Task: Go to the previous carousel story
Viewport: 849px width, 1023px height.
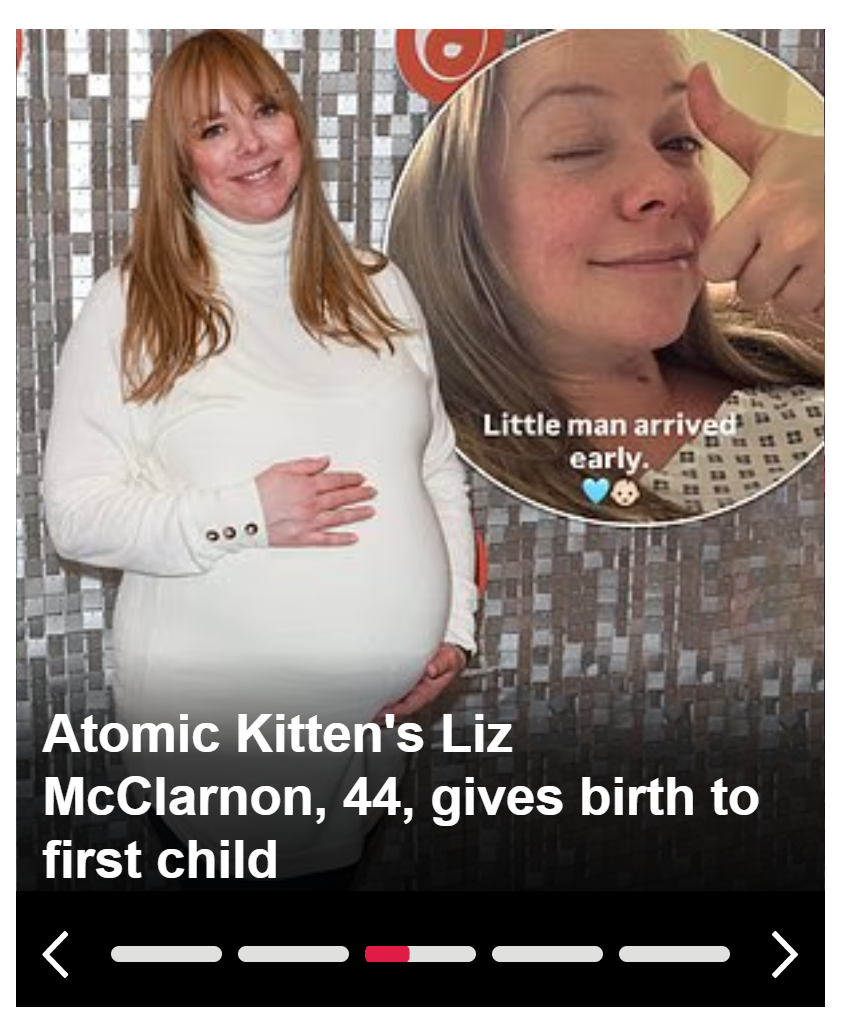Action: [57, 954]
